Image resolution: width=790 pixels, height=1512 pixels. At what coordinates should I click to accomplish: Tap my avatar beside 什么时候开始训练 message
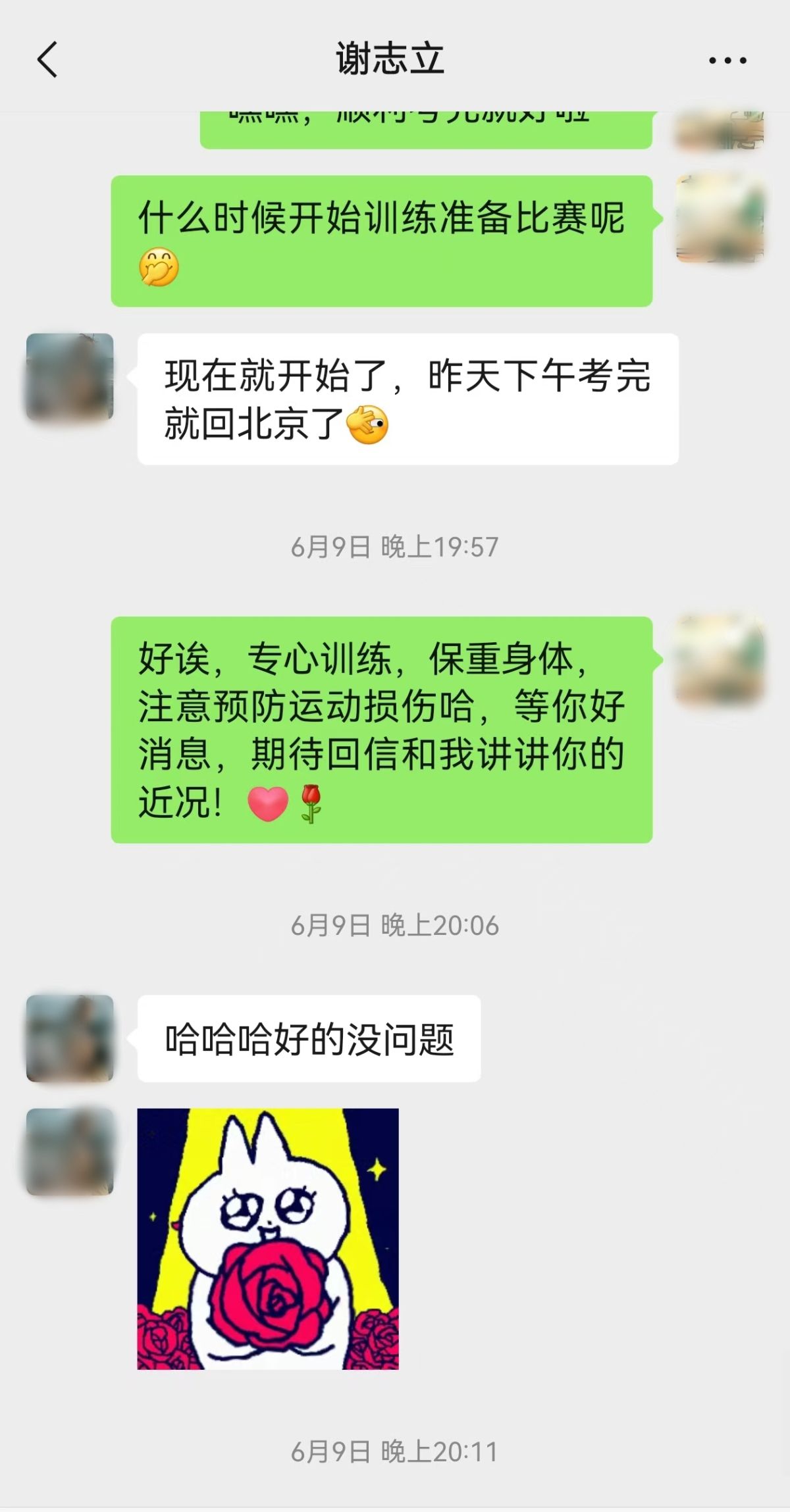click(720, 219)
